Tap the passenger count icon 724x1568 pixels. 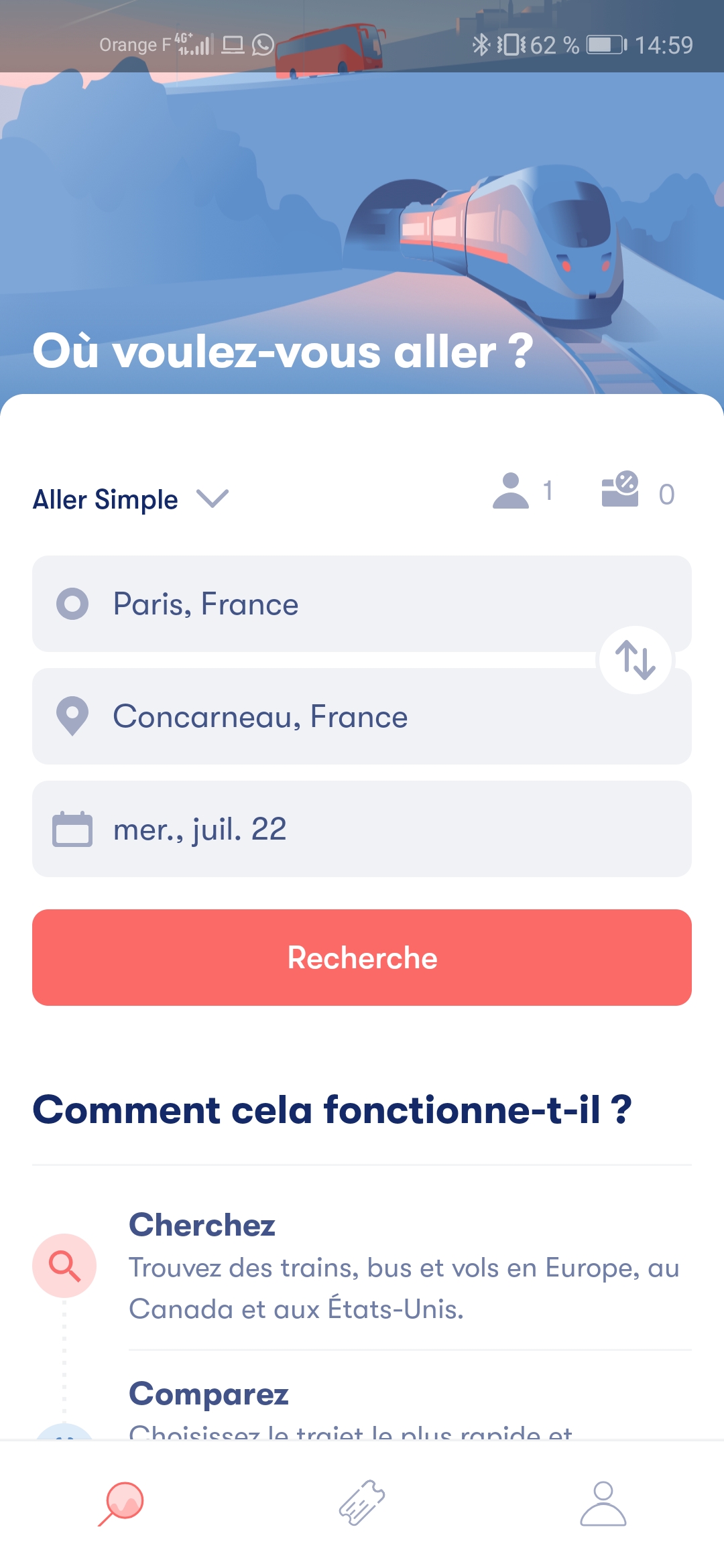pos(512,491)
